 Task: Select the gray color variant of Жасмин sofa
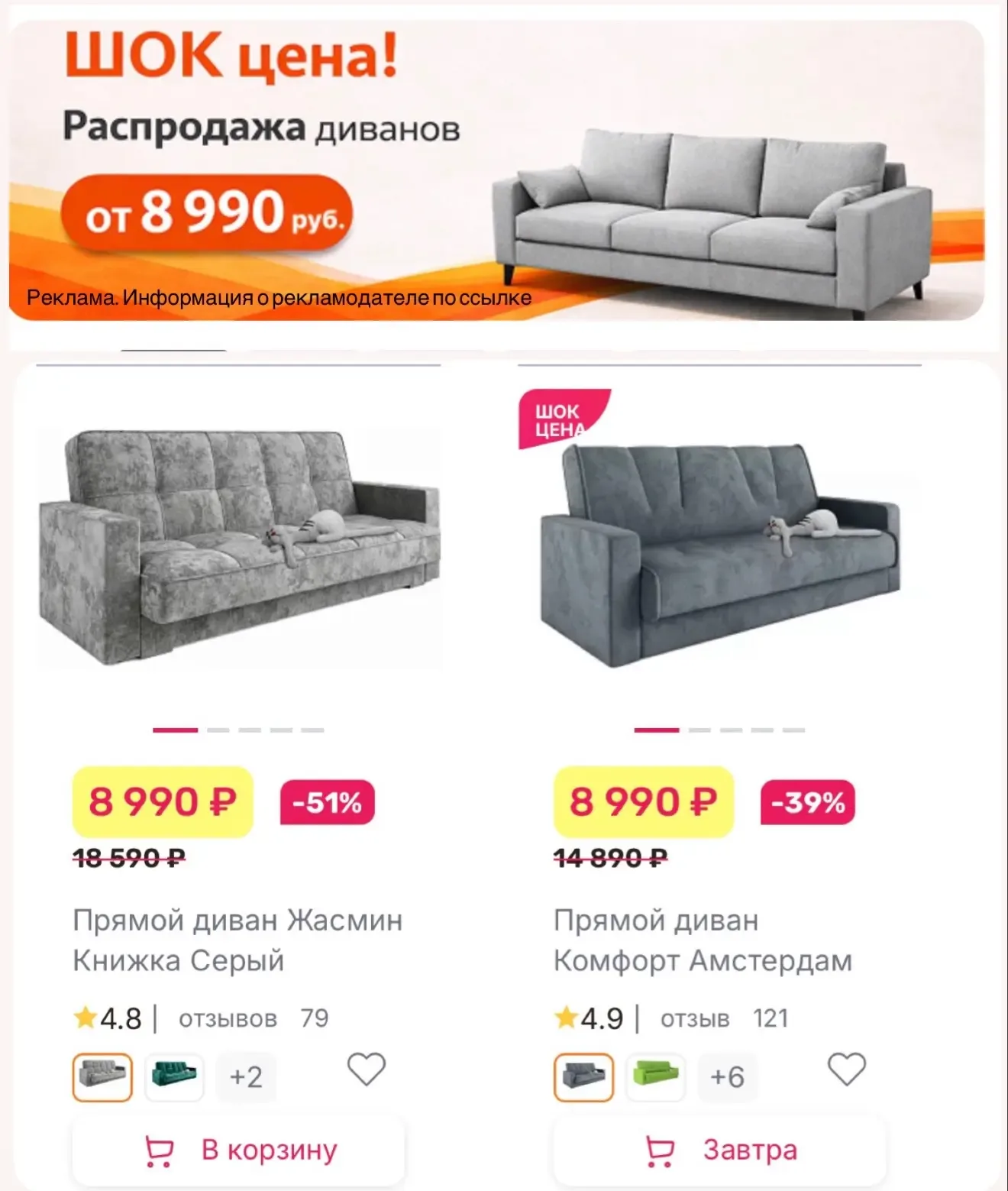tap(102, 1077)
